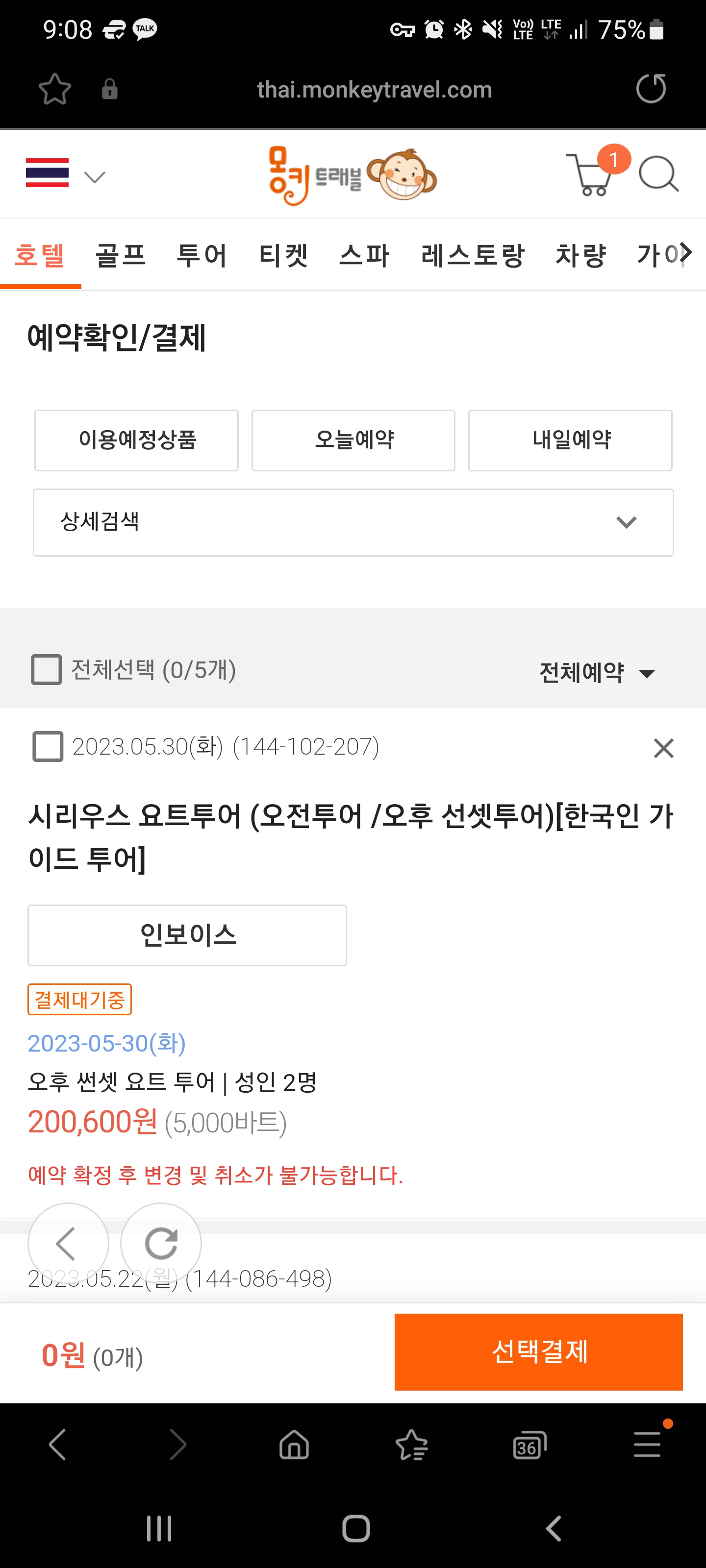Filter by 오늘예약

pos(353,440)
